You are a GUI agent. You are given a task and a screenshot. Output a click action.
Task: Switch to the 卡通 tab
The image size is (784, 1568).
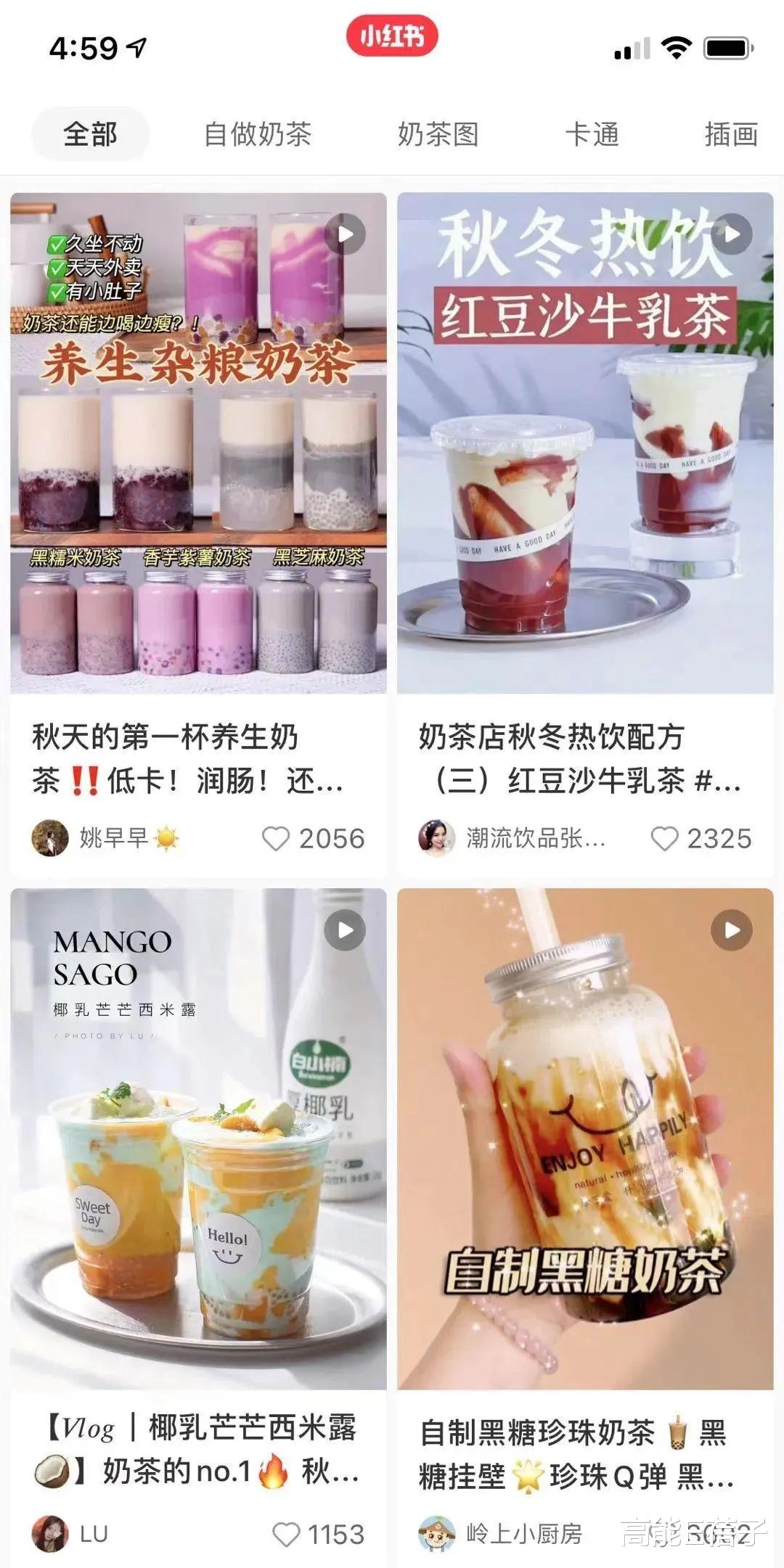[592, 134]
